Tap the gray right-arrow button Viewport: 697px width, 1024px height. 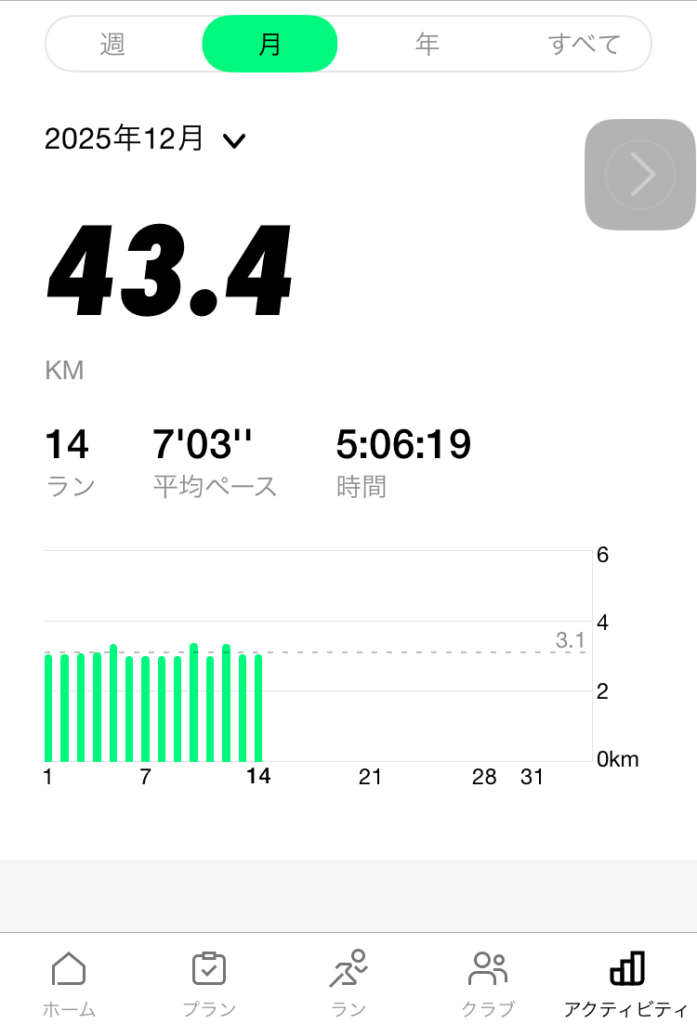coord(640,175)
